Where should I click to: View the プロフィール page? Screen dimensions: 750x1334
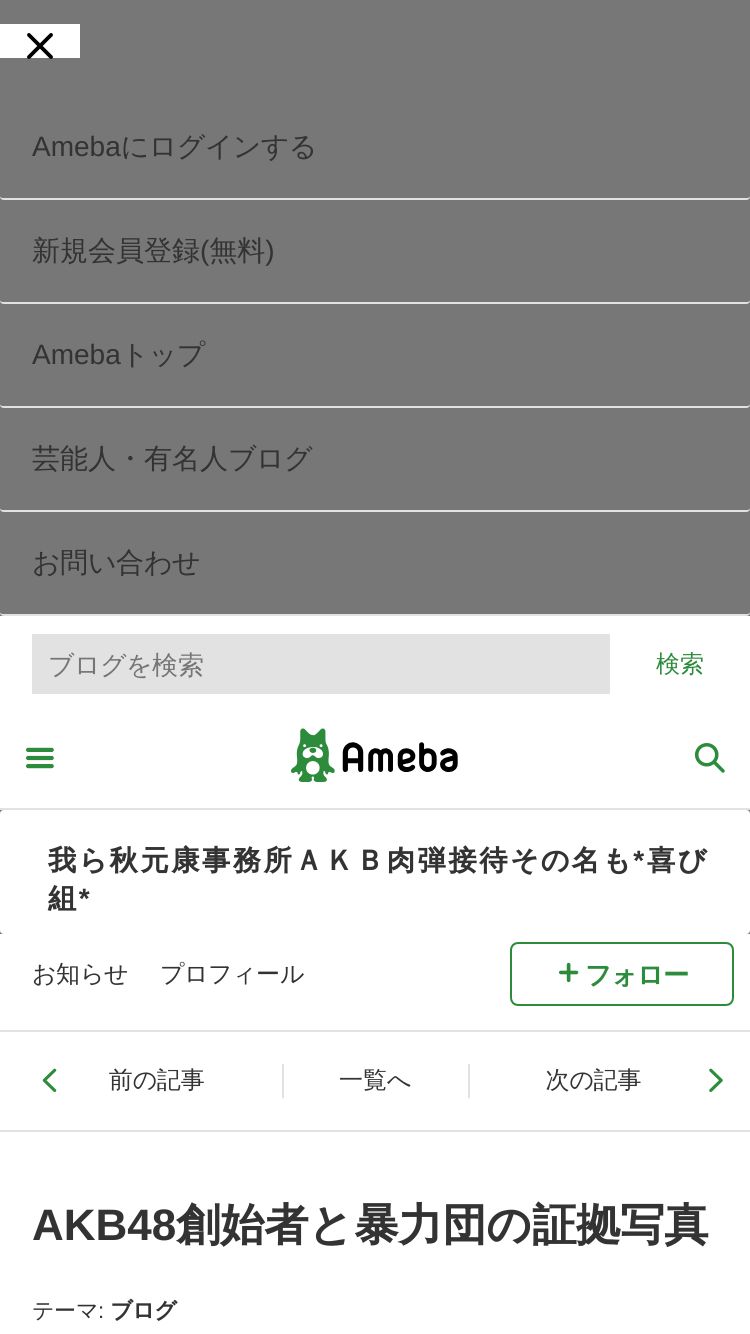click(x=232, y=974)
